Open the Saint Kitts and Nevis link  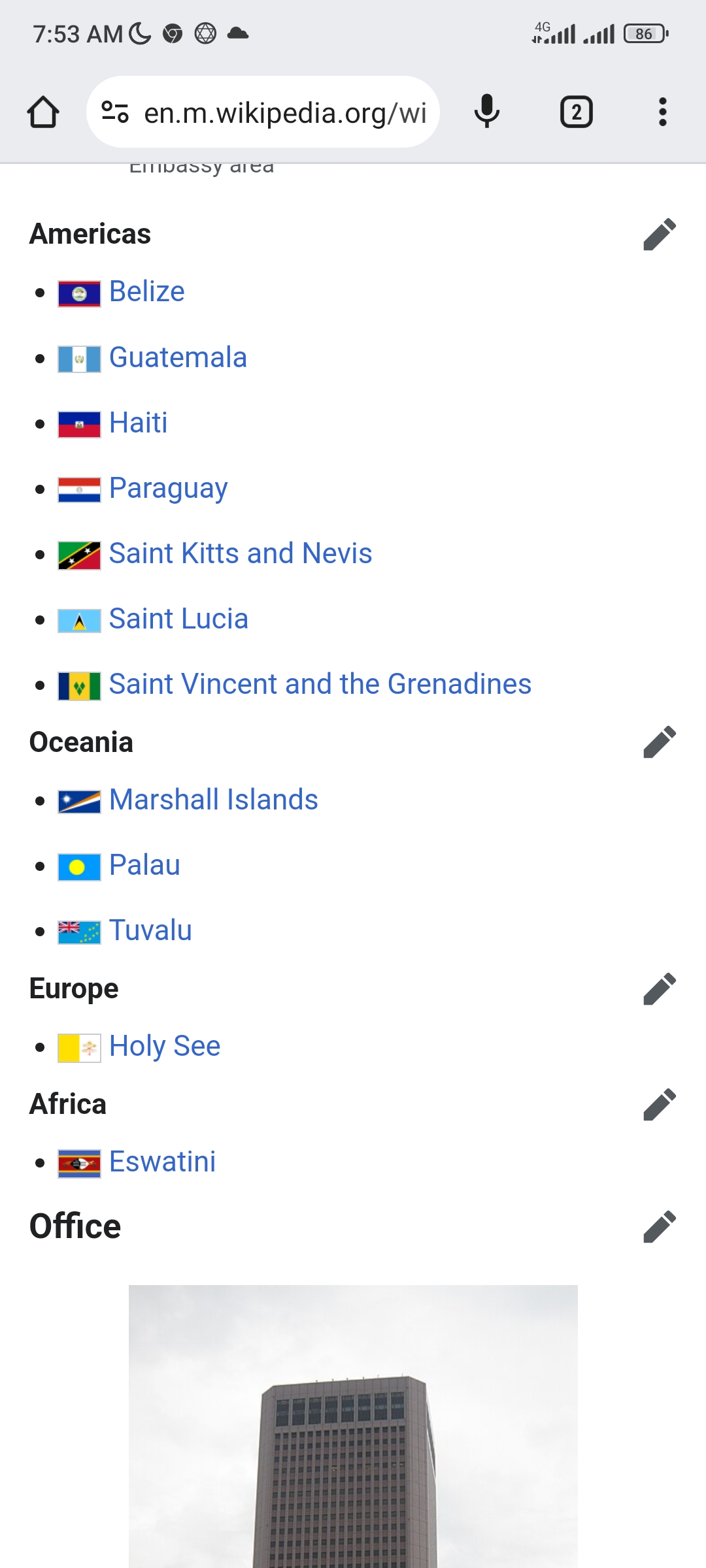(241, 553)
